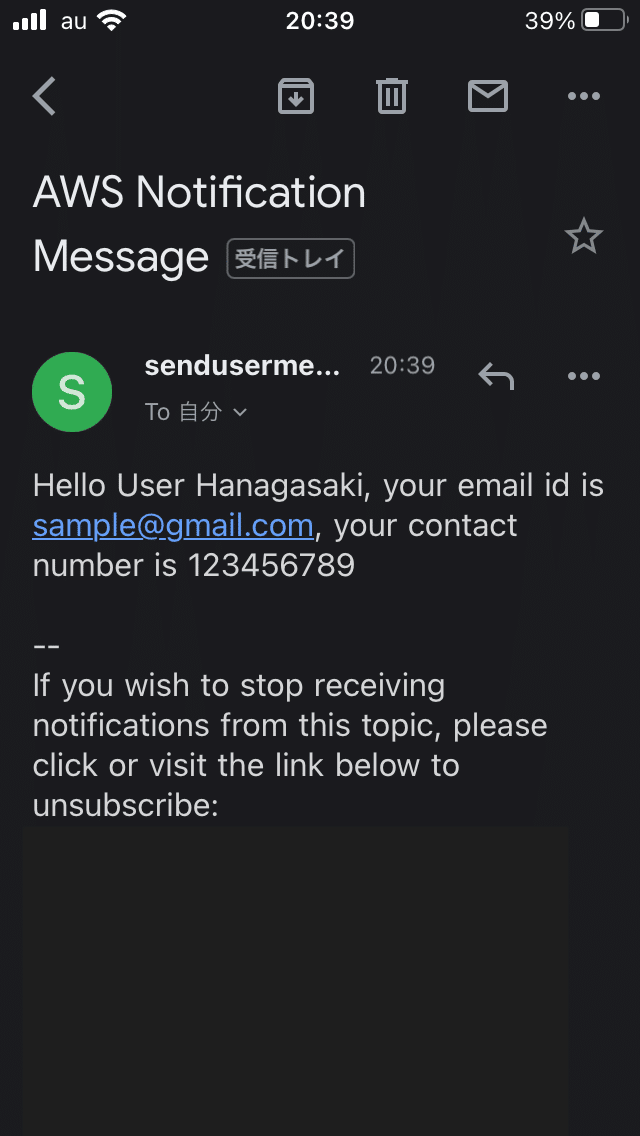Expand the To 自分 recipient details
This screenshot has width=640, height=1136.
coord(196,412)
